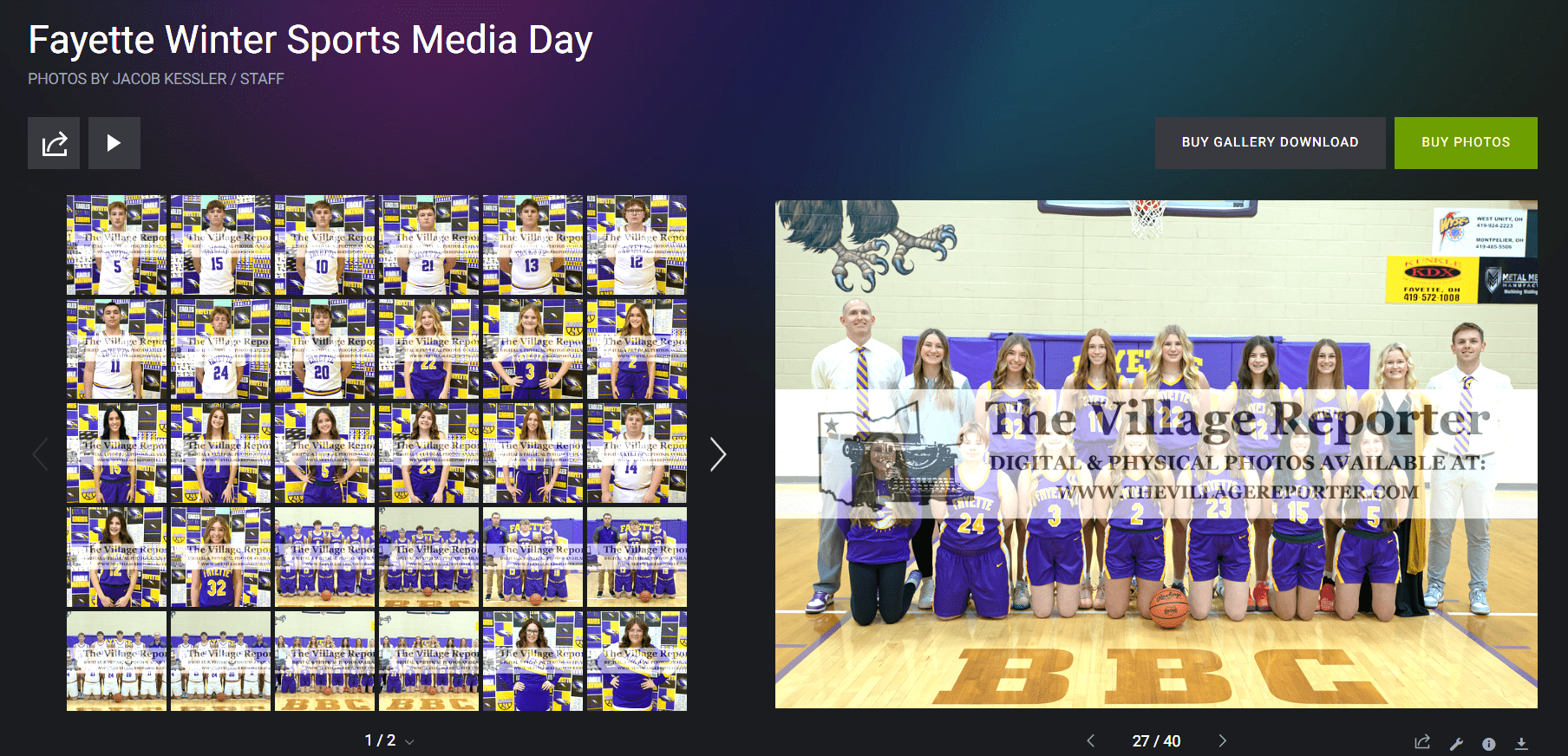
Task: Open thumbnail of player number 24
Action: tap(220, 349)
